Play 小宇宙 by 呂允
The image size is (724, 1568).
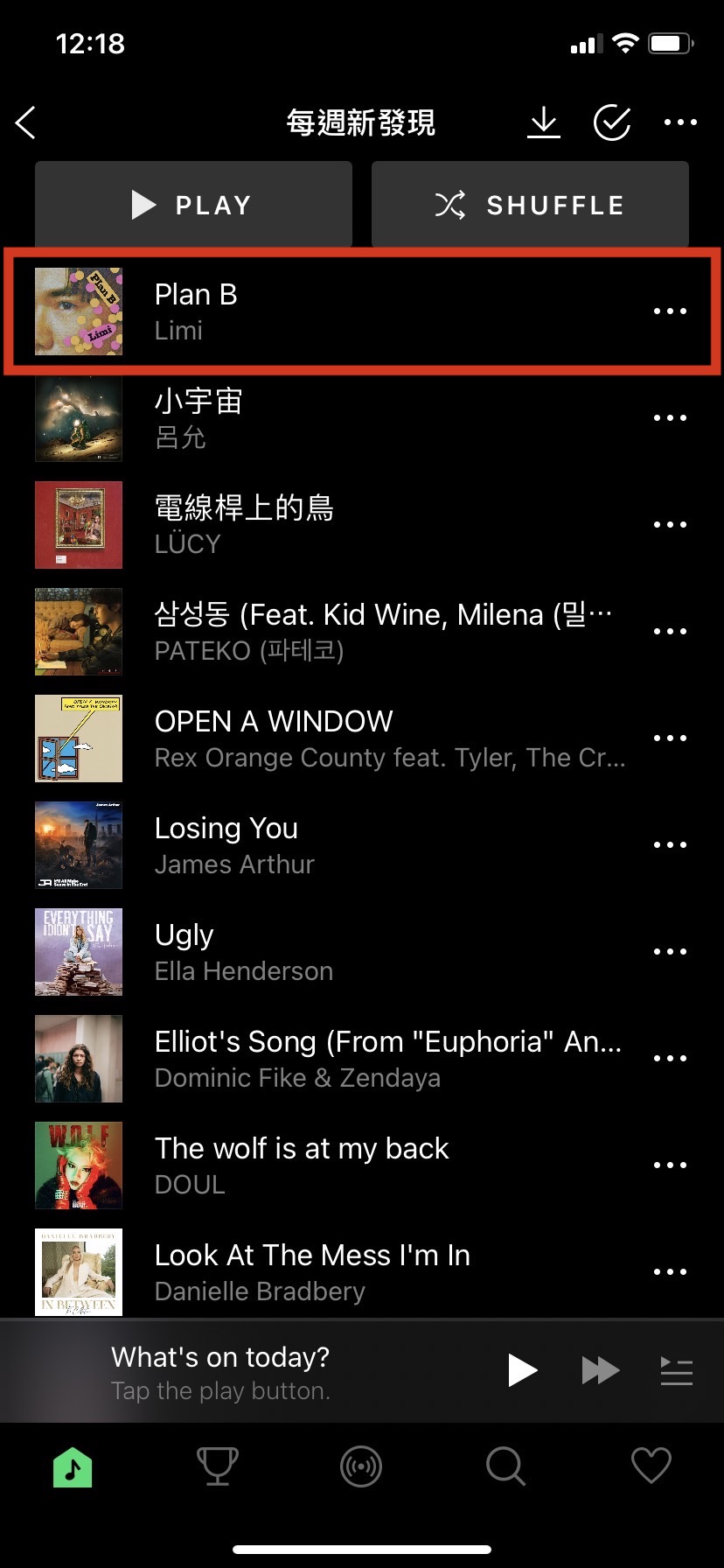pos(350,418)
